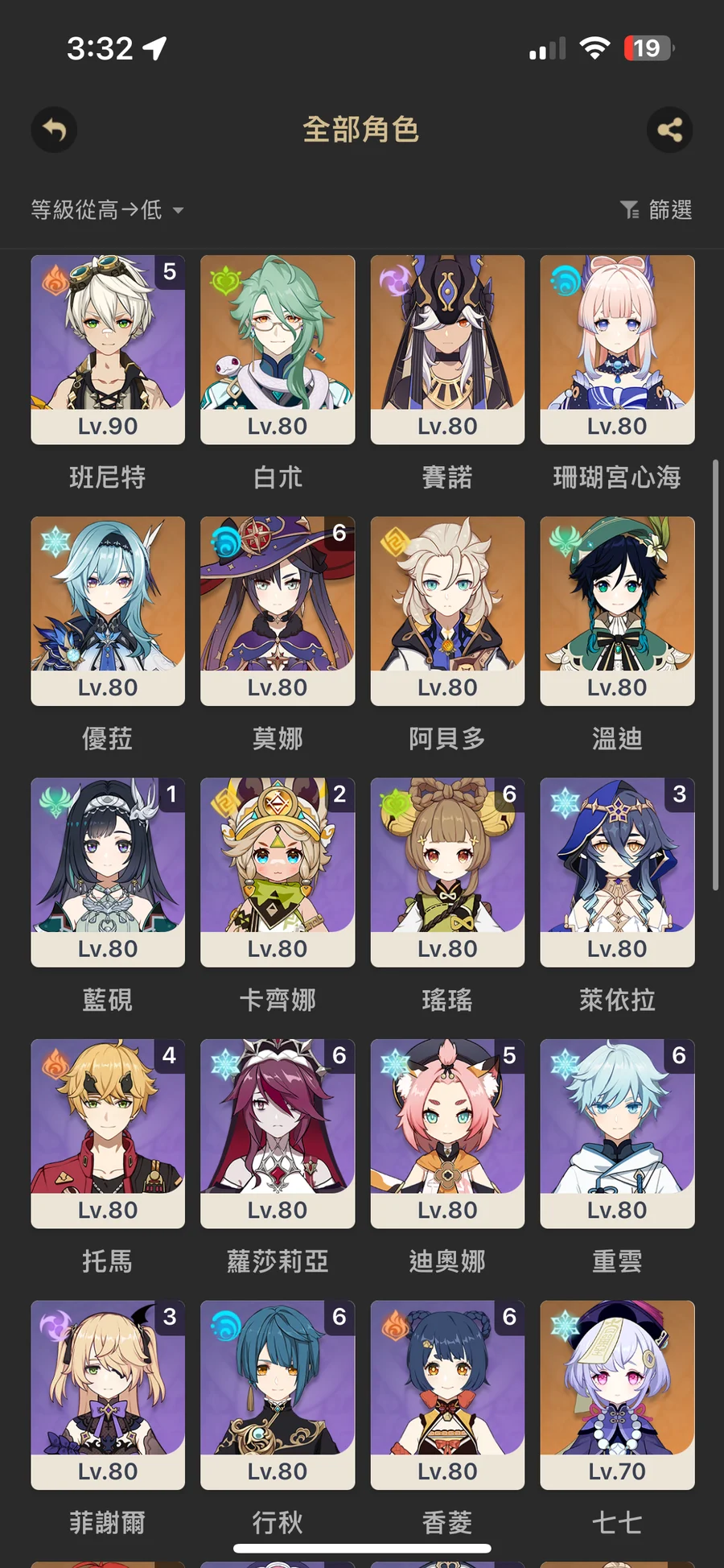Tap the 卡齊娜 character card
The width and height of the screenshot is (724, 1568).
tap(278, 872)
